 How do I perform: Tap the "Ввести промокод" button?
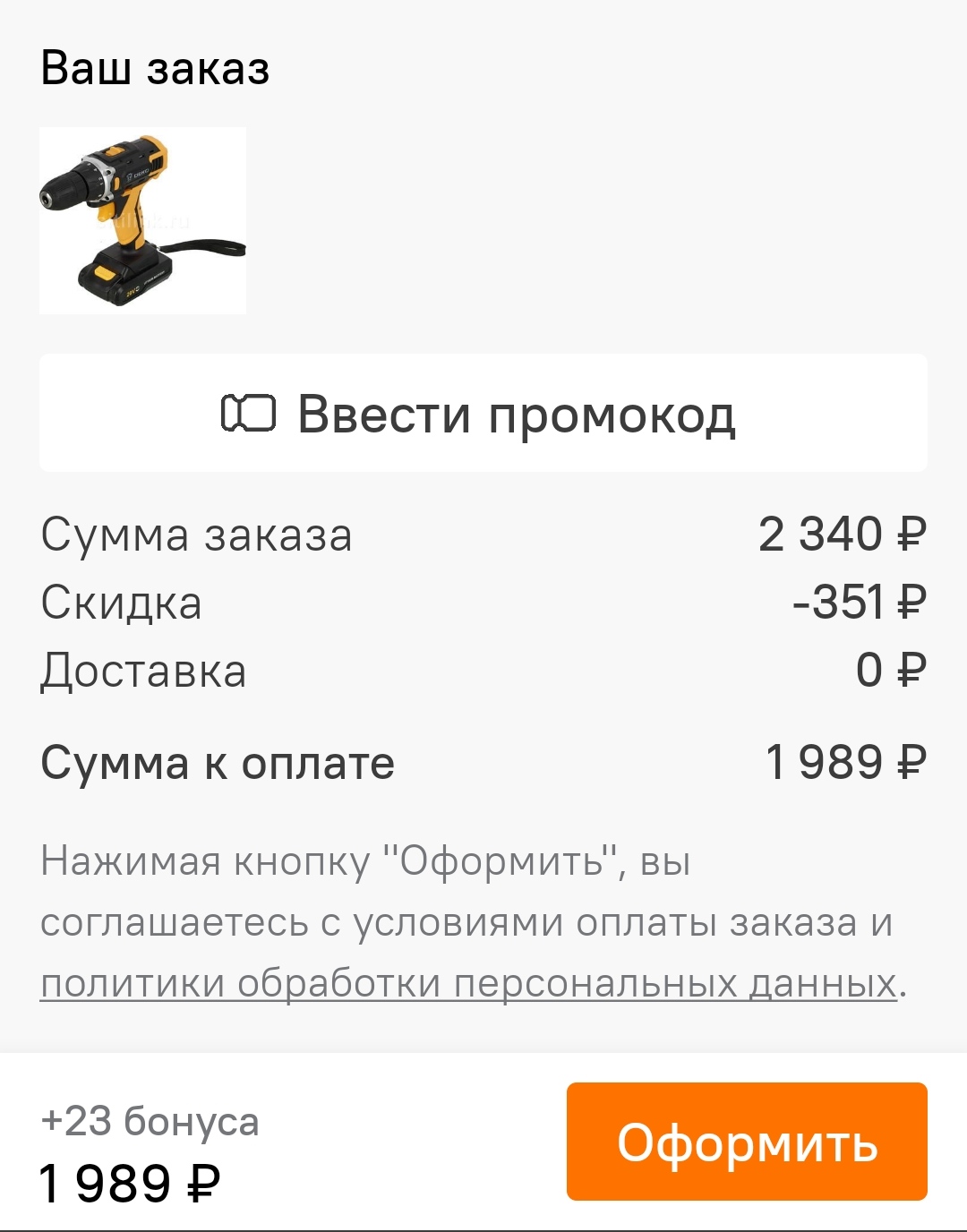click(x=483, y=414)
